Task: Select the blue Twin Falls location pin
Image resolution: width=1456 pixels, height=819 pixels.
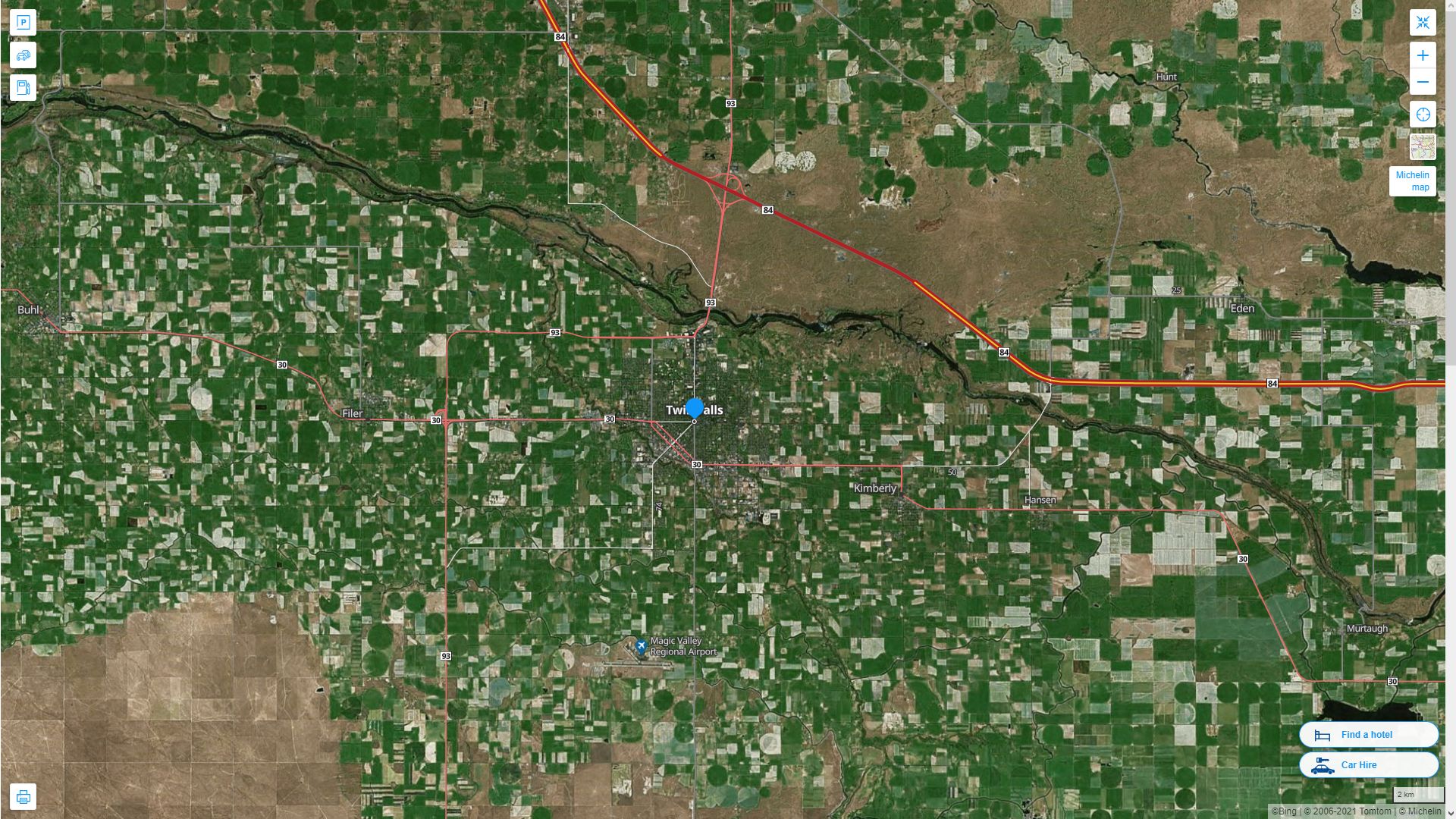Action: [695, 408]
